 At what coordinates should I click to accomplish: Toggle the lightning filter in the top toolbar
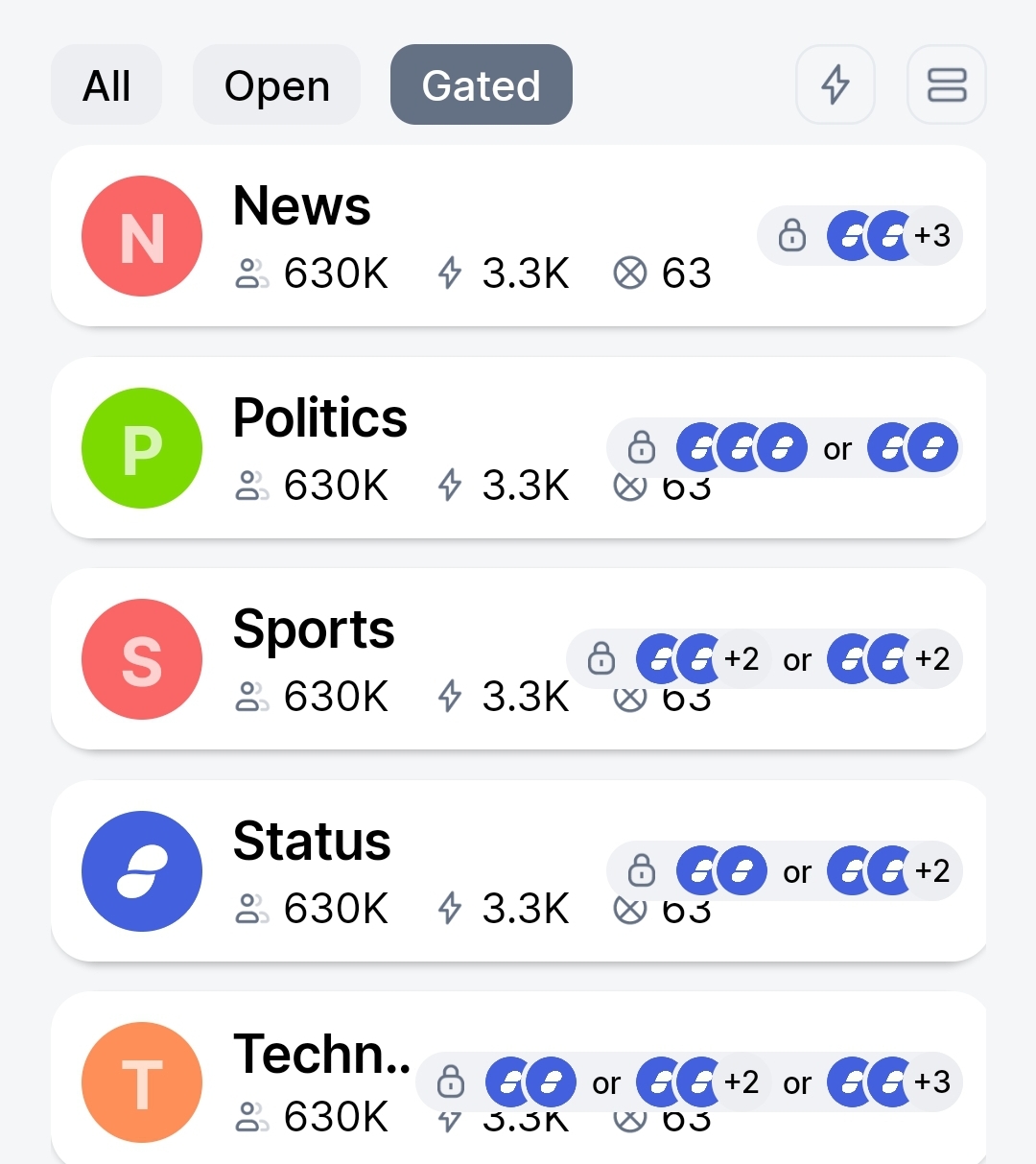pos(835,84)
